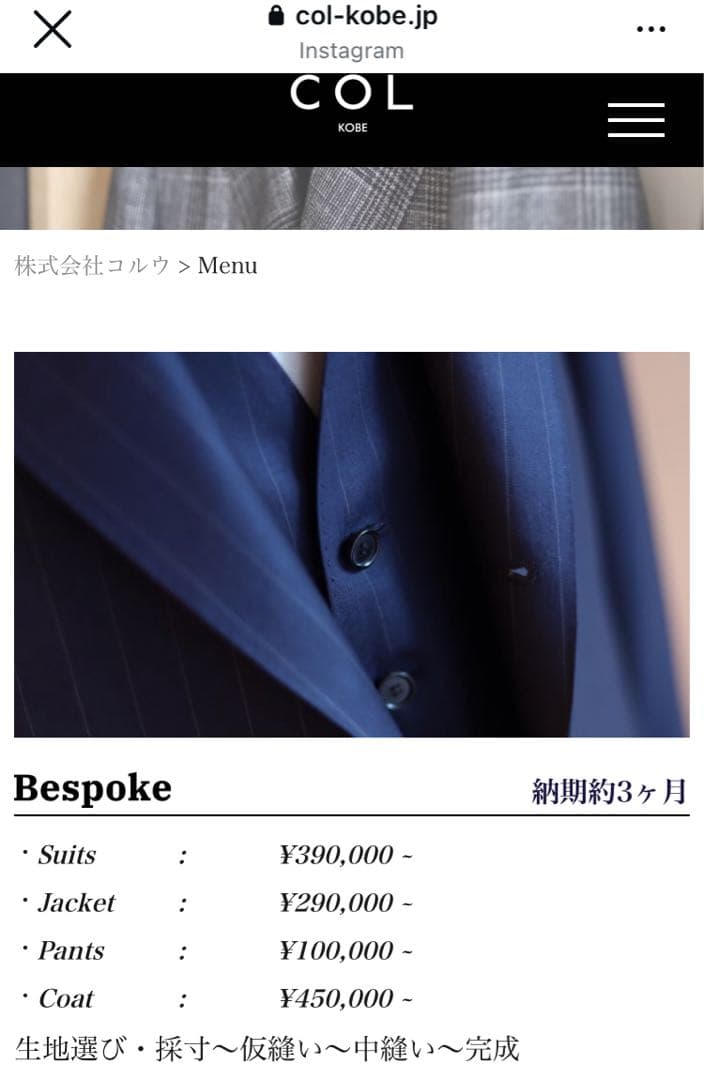Go to the COL Kobe homepage logo
Screen dimensions: 704x1080
351,103
